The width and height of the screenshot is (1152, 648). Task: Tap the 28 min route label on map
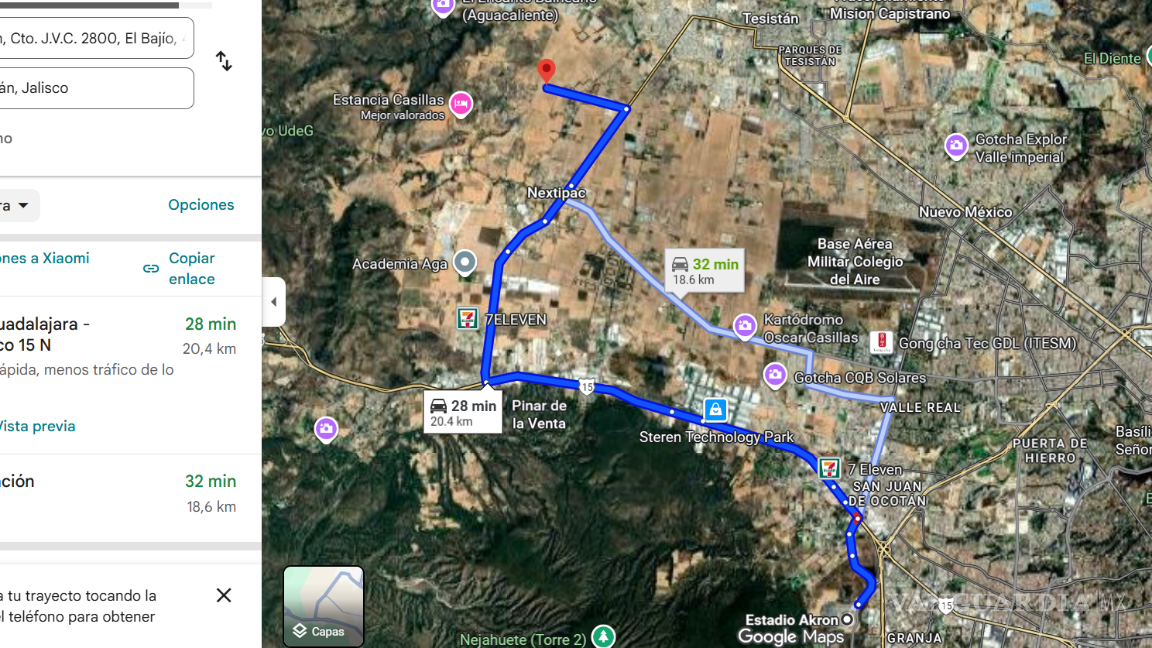tap(463, 412)
